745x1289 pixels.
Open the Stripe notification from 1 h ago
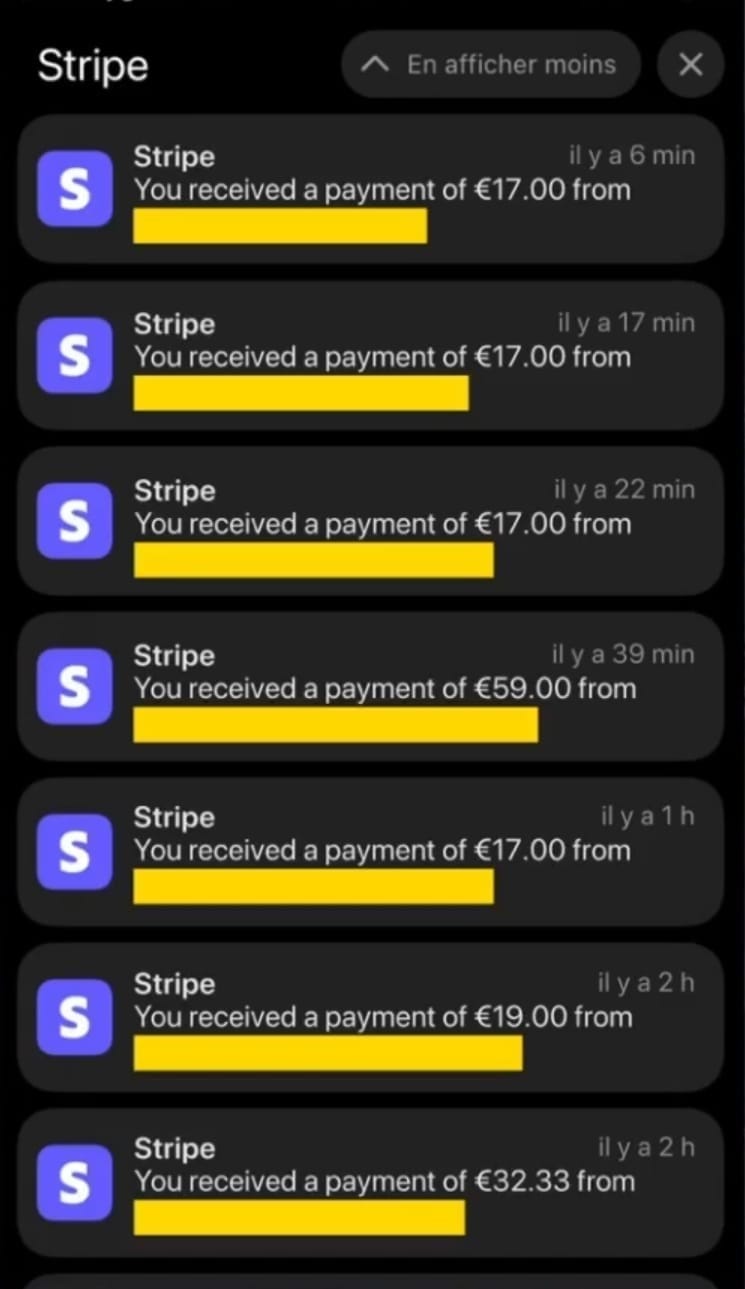tap(371, 851)
